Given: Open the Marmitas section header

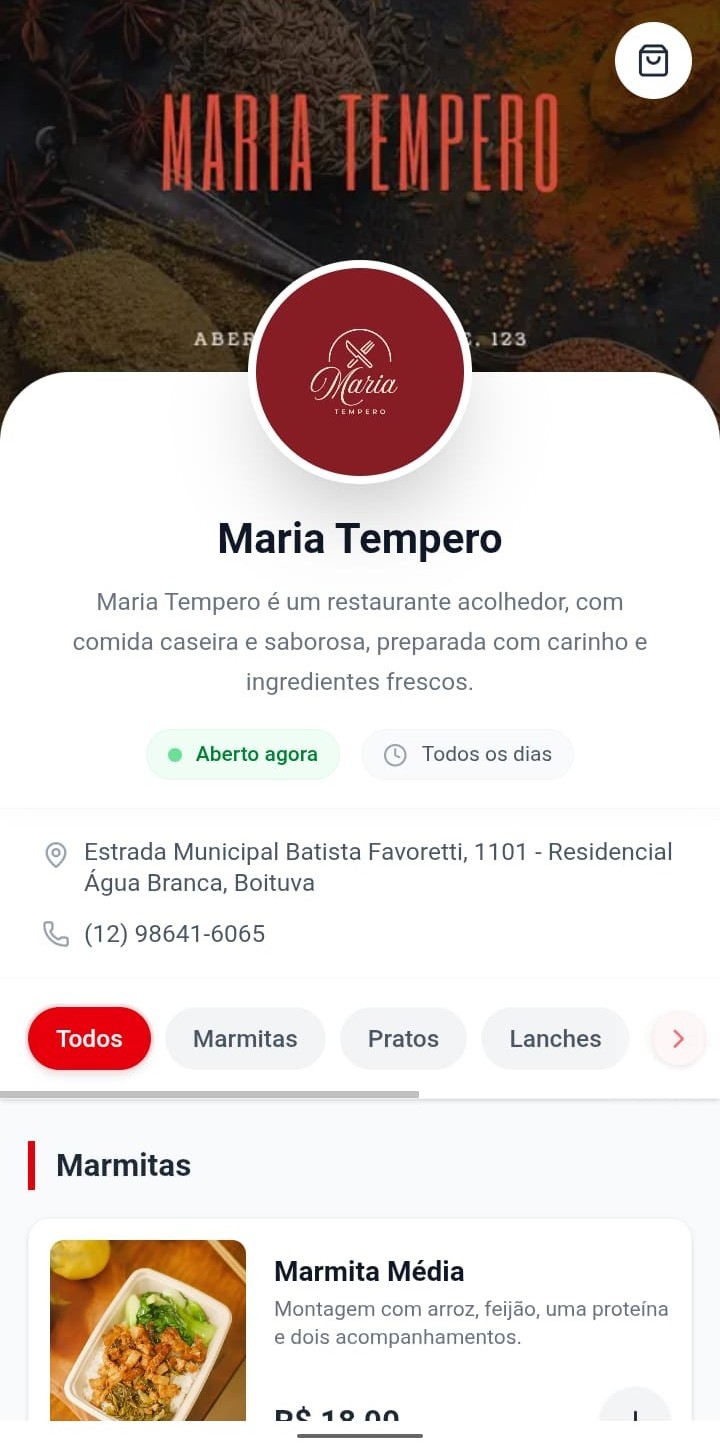Looking at the screenshot, I should [x=124, y=1165].
